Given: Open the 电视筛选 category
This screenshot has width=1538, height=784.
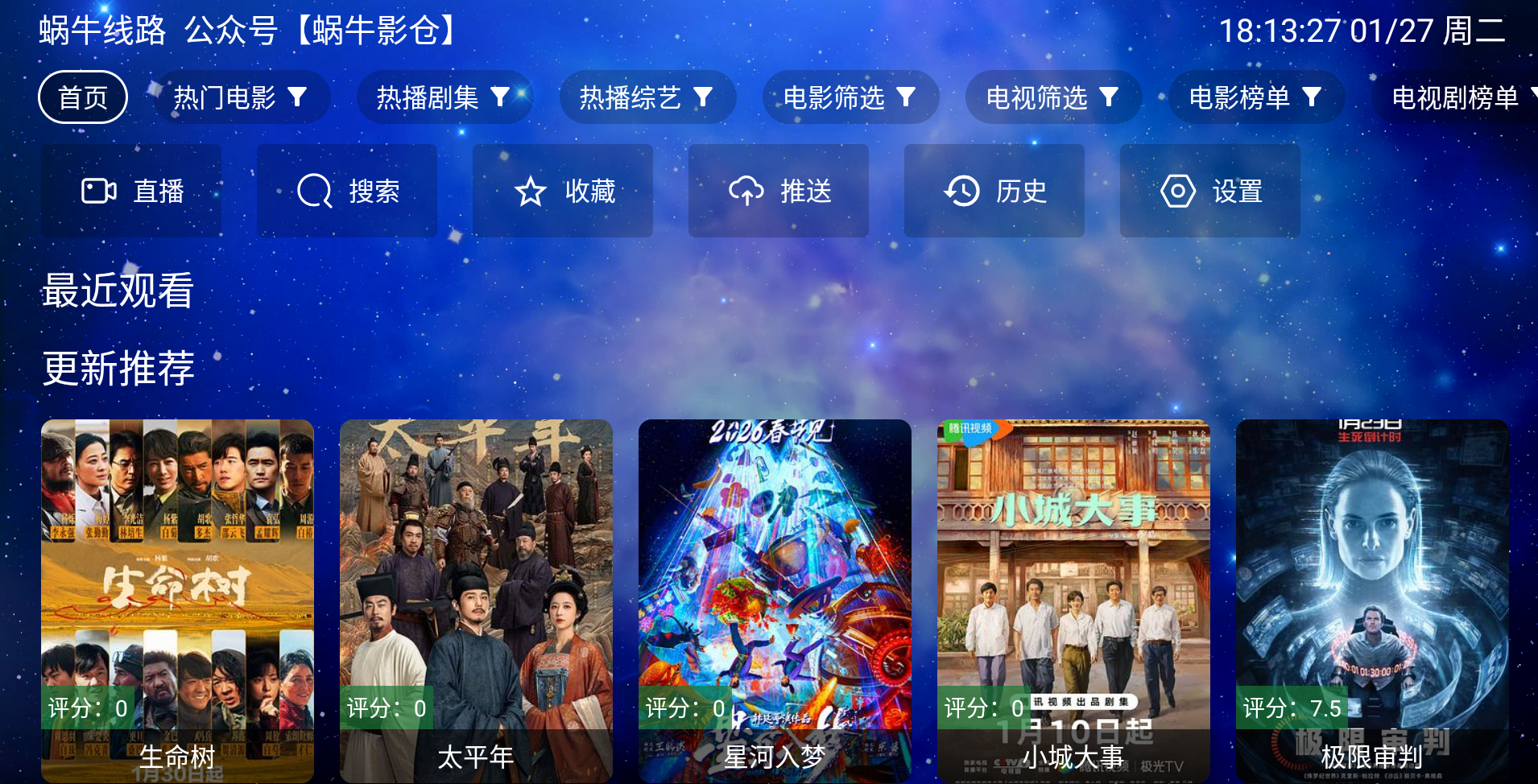Looking at the screenshot, I should coord(1052,97).
